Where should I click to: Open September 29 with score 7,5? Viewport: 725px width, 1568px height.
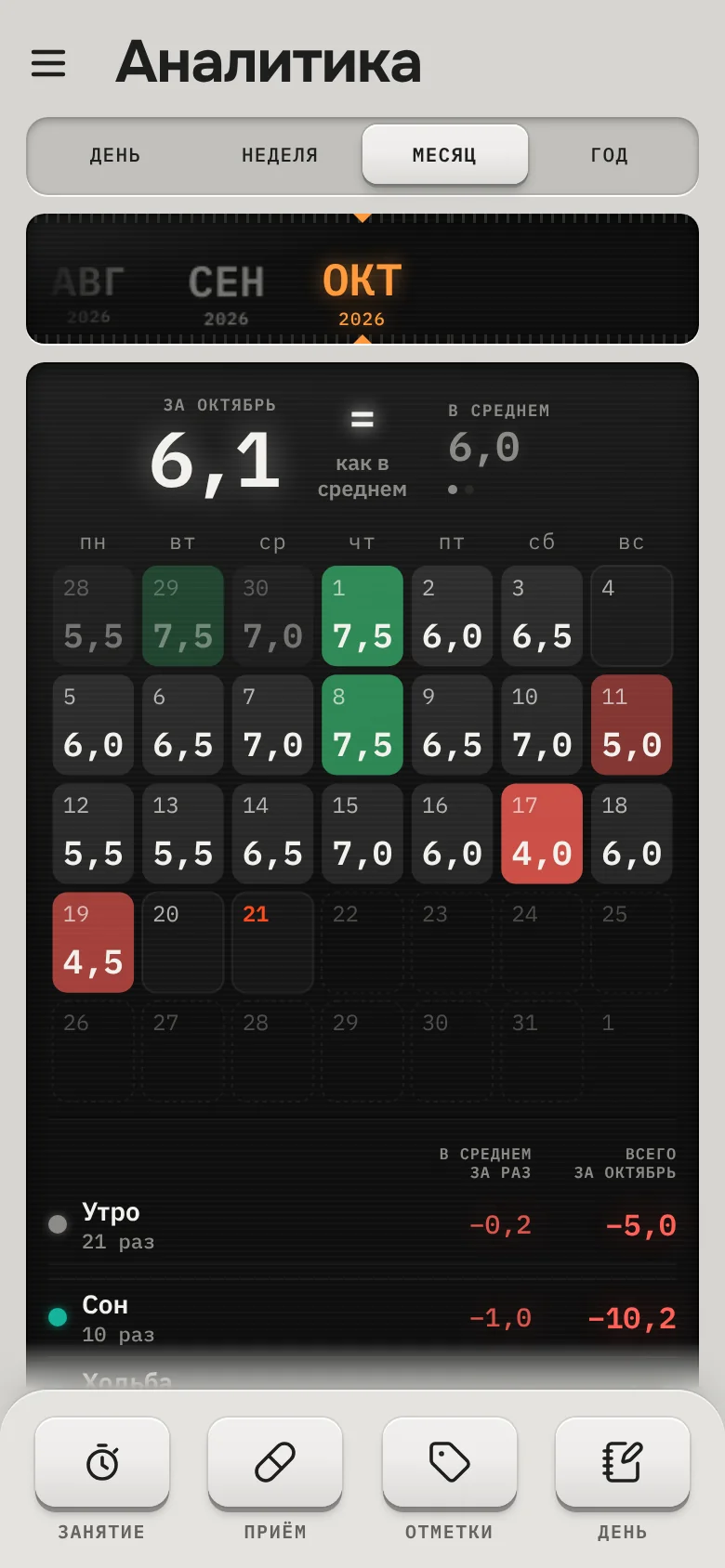183,616
